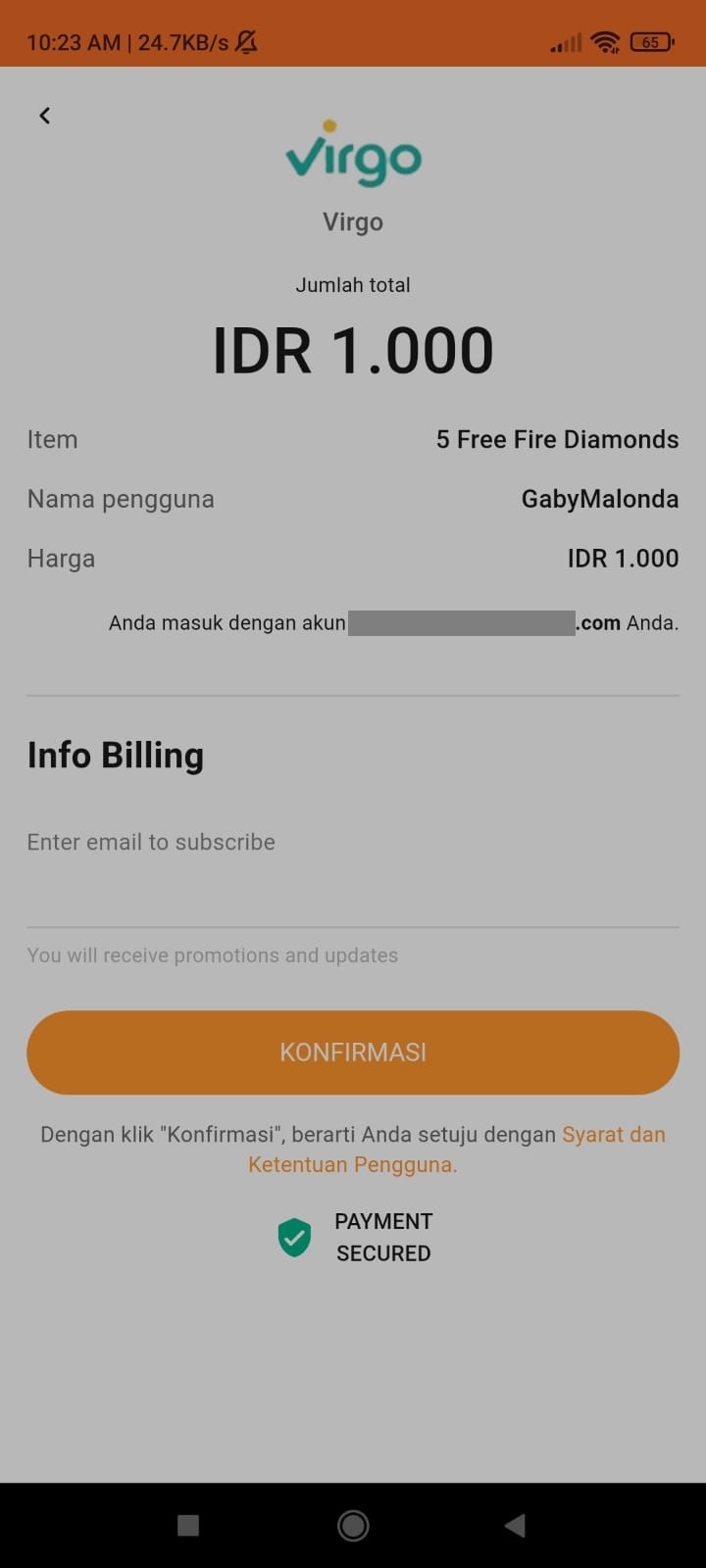Go back using the top-left arrow
The image size is (706, 1568).
(x=44, y=116)
